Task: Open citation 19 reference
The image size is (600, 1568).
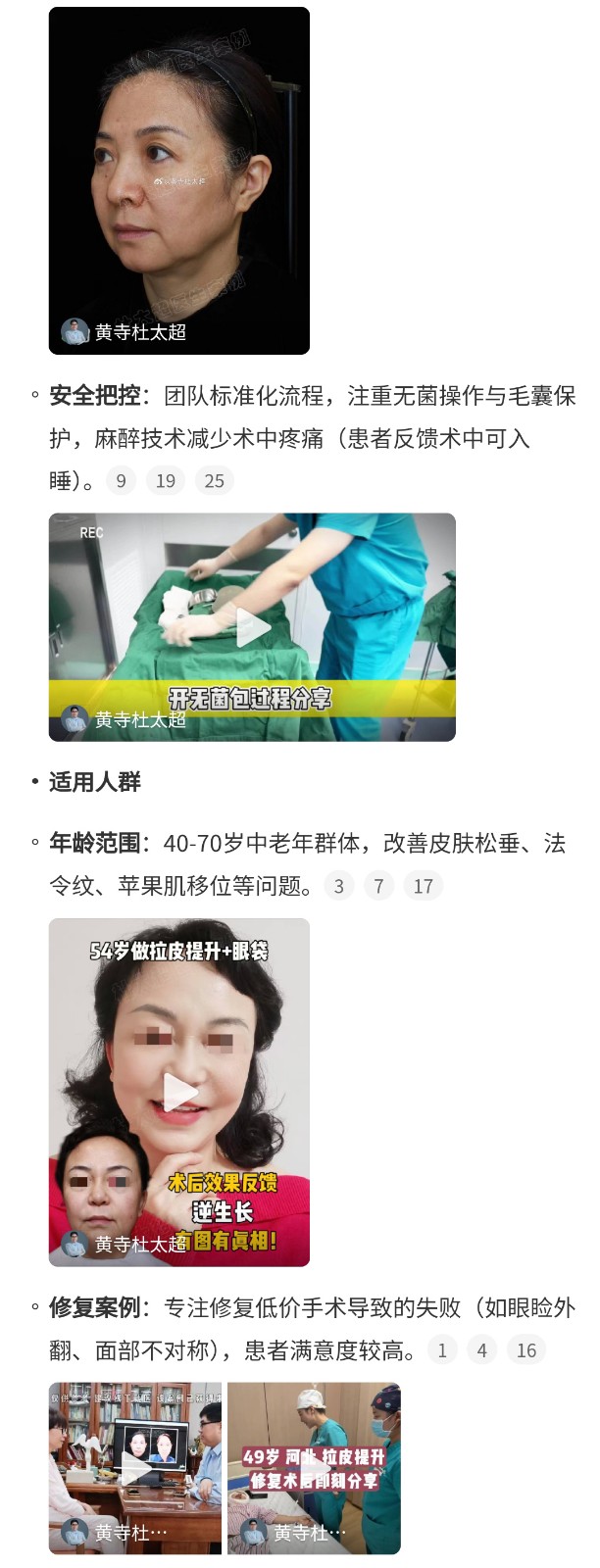Action: (166, 481)
